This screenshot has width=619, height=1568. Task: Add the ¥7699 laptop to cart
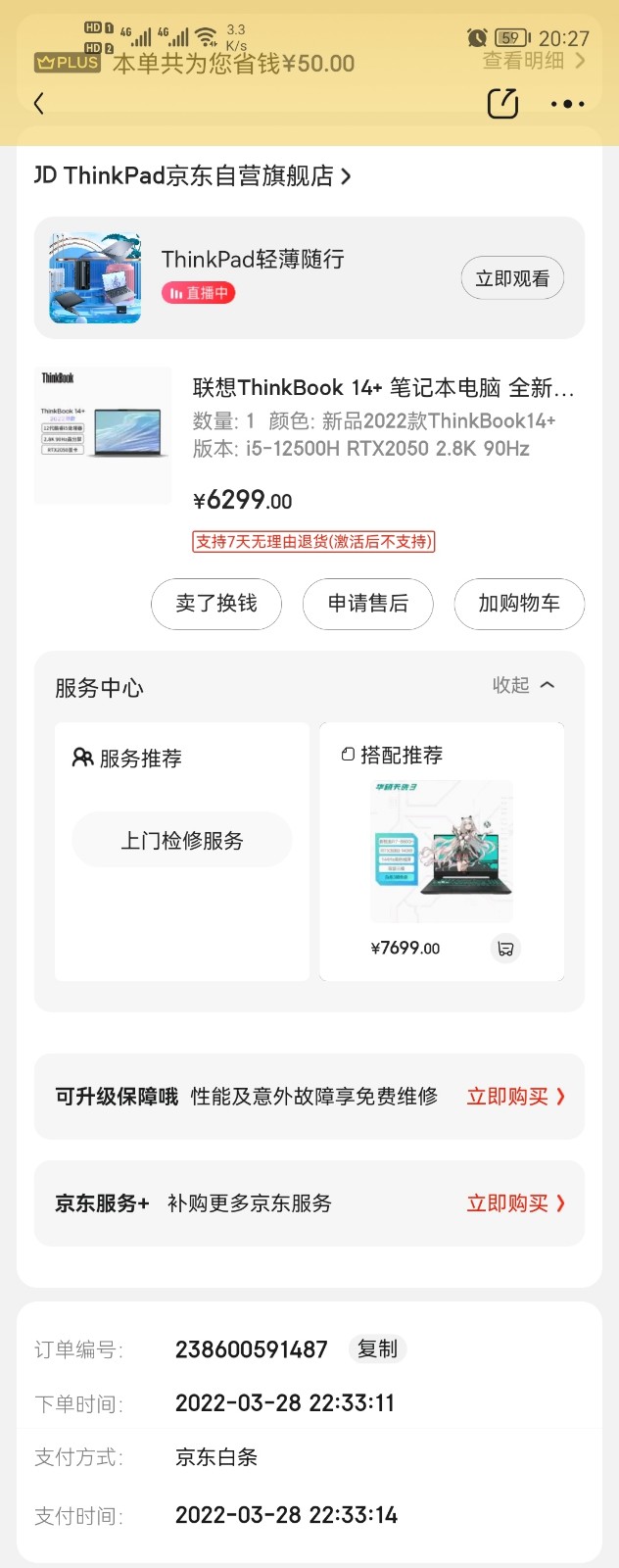(505, 949)
